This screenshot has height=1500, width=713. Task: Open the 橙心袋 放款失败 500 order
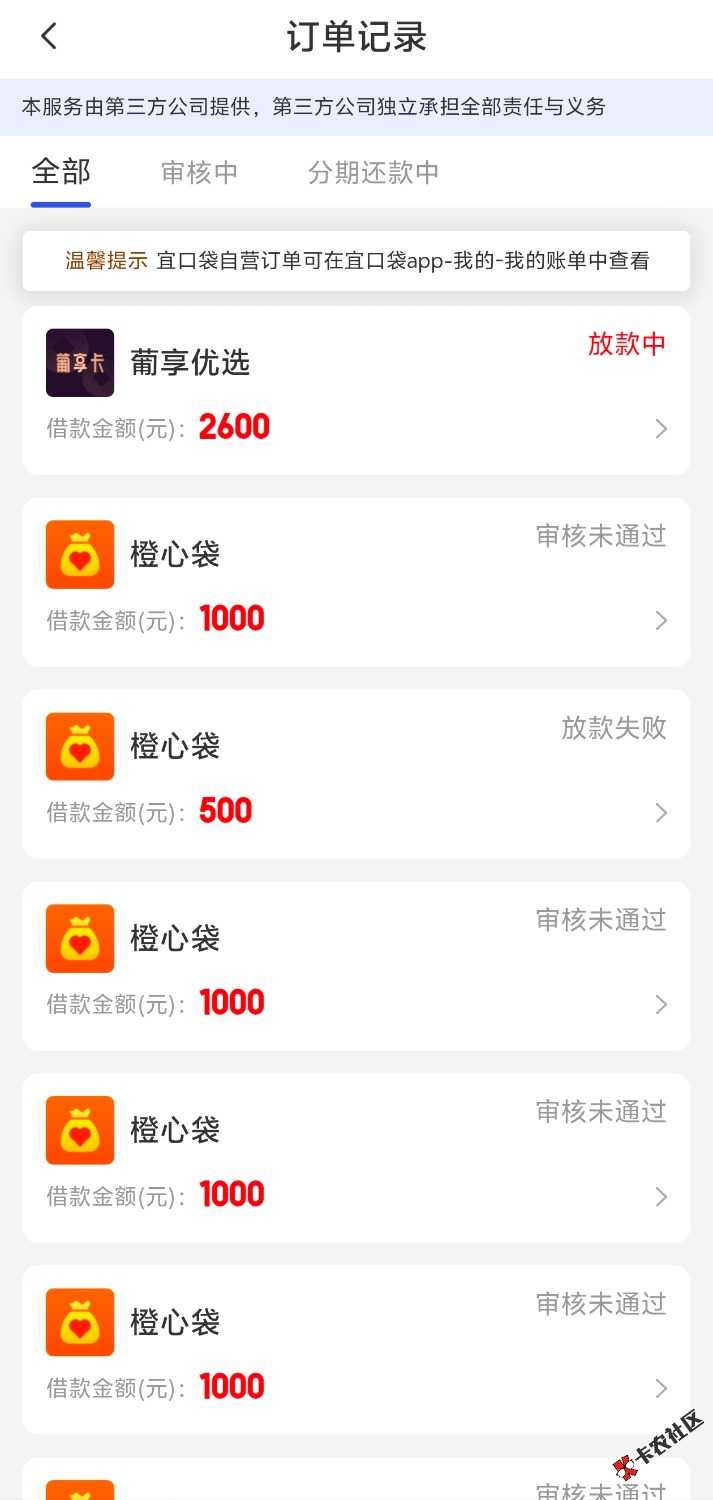tap(356, 773)
